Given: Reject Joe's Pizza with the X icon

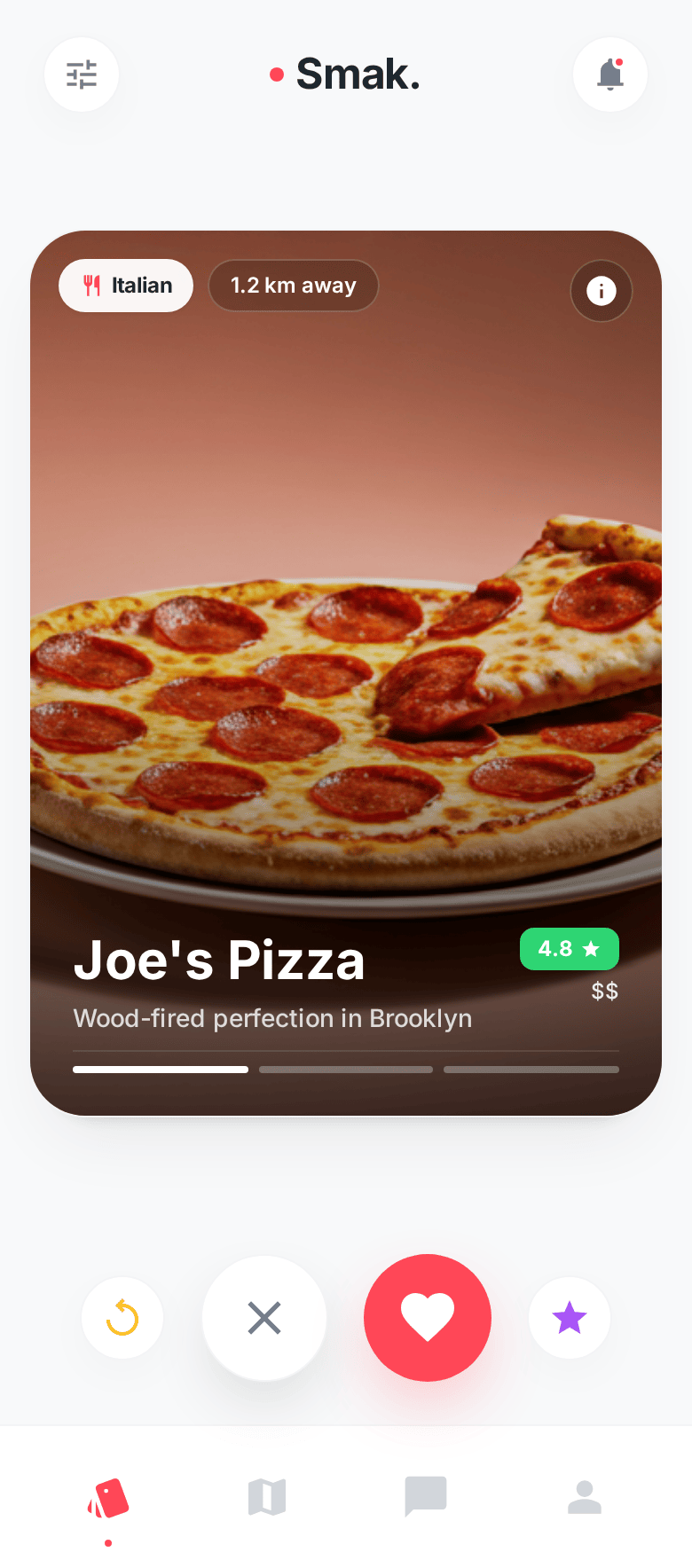Looking at the screenshot, I should click(263, 1318).
